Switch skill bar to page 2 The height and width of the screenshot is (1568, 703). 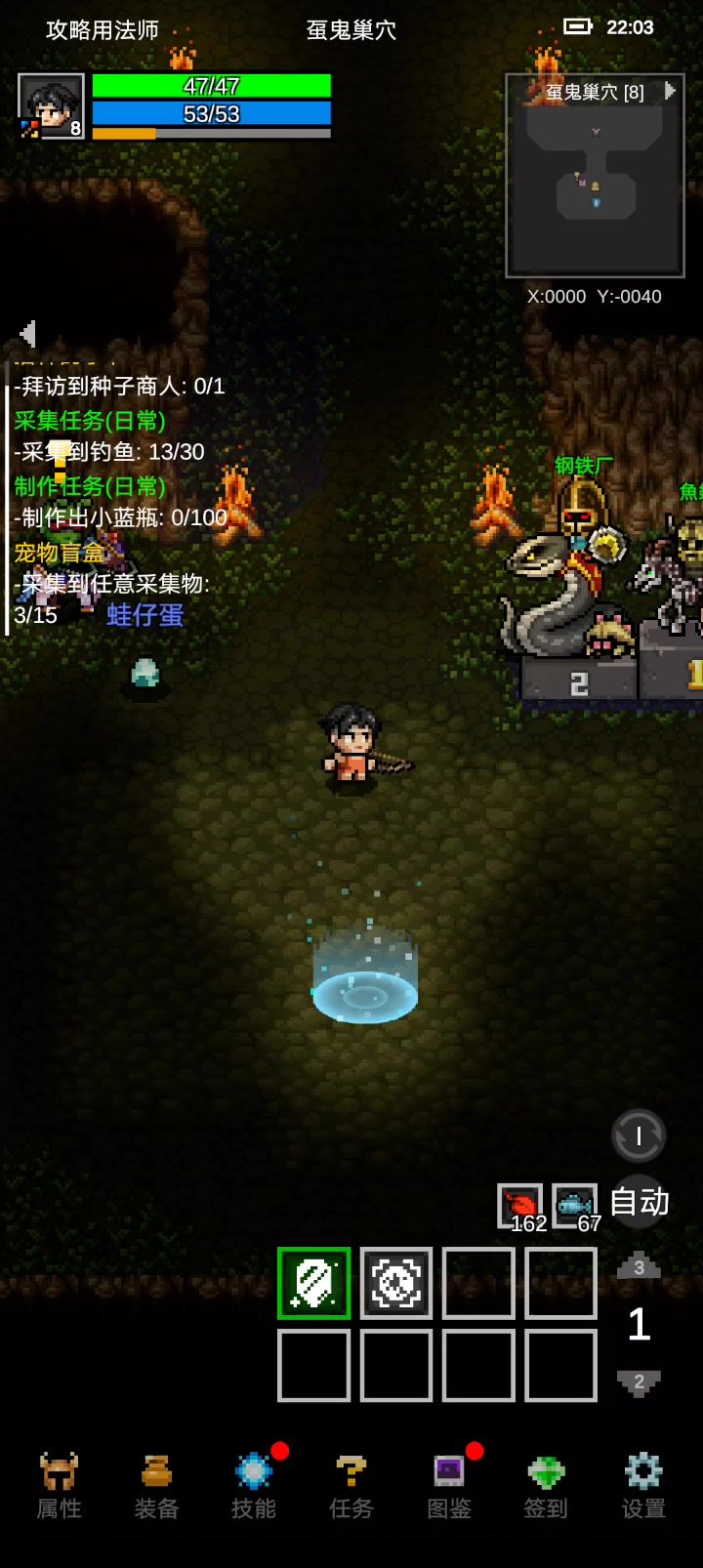639,1382
